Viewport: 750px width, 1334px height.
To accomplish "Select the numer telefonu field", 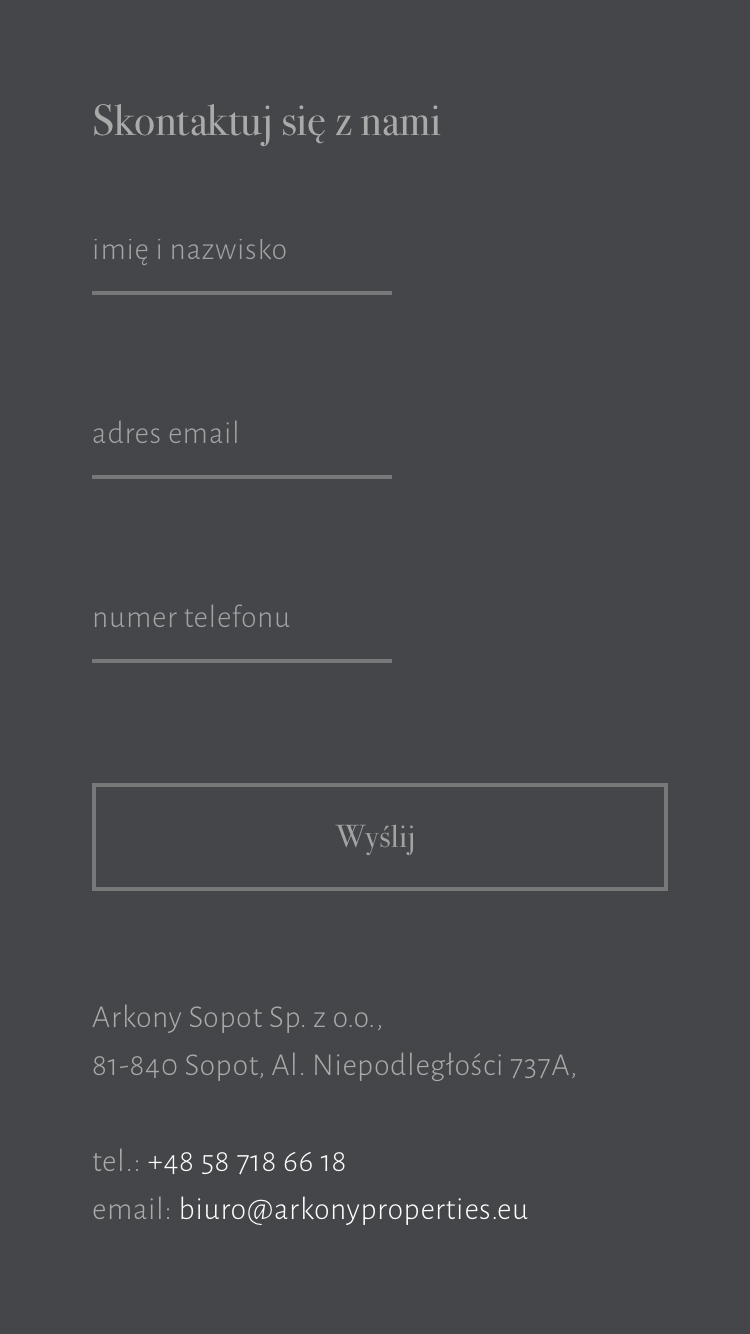I will 241,618.
